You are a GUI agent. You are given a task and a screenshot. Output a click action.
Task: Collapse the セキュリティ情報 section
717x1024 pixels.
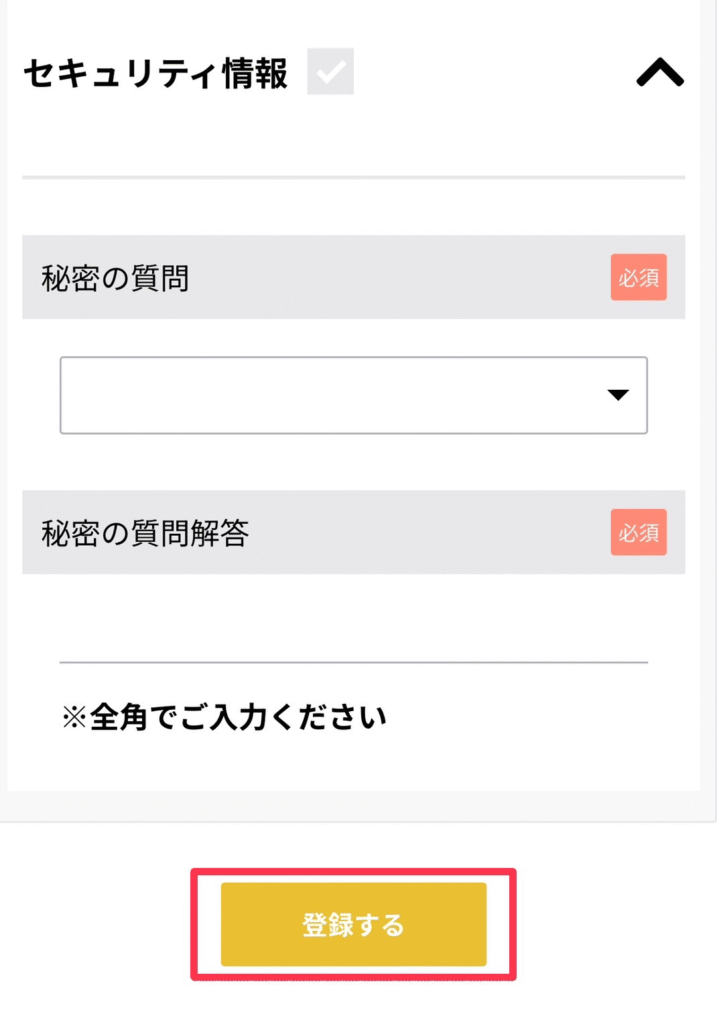point(660,74)
